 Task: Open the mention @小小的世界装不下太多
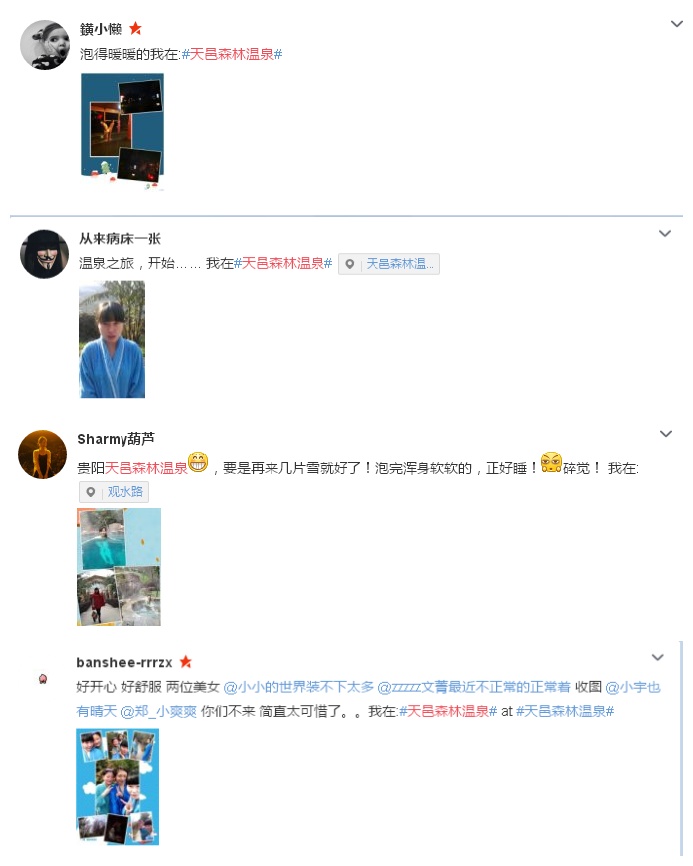coord(299,687)
